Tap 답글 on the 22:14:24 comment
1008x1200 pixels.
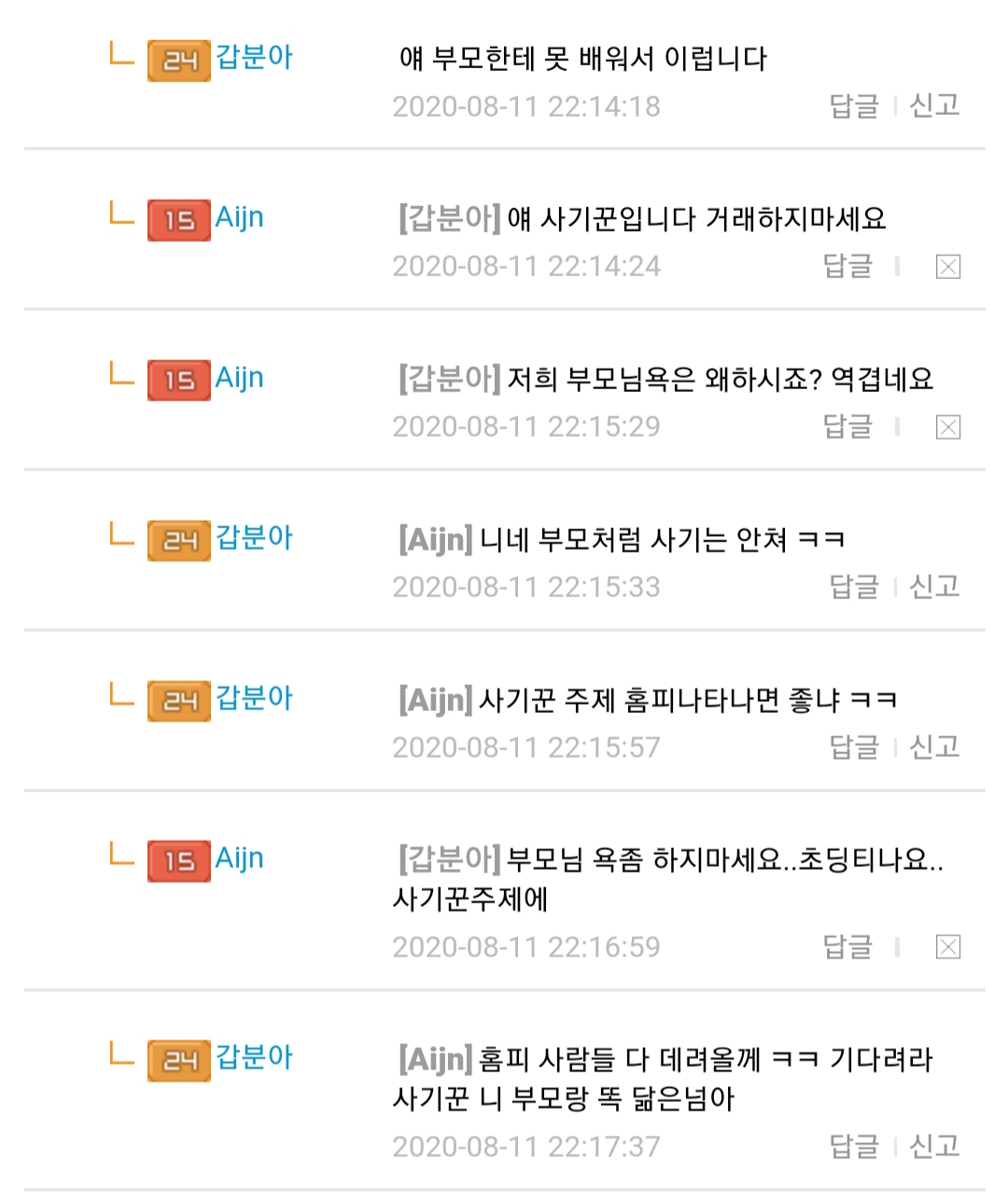(x=847, y=267)
